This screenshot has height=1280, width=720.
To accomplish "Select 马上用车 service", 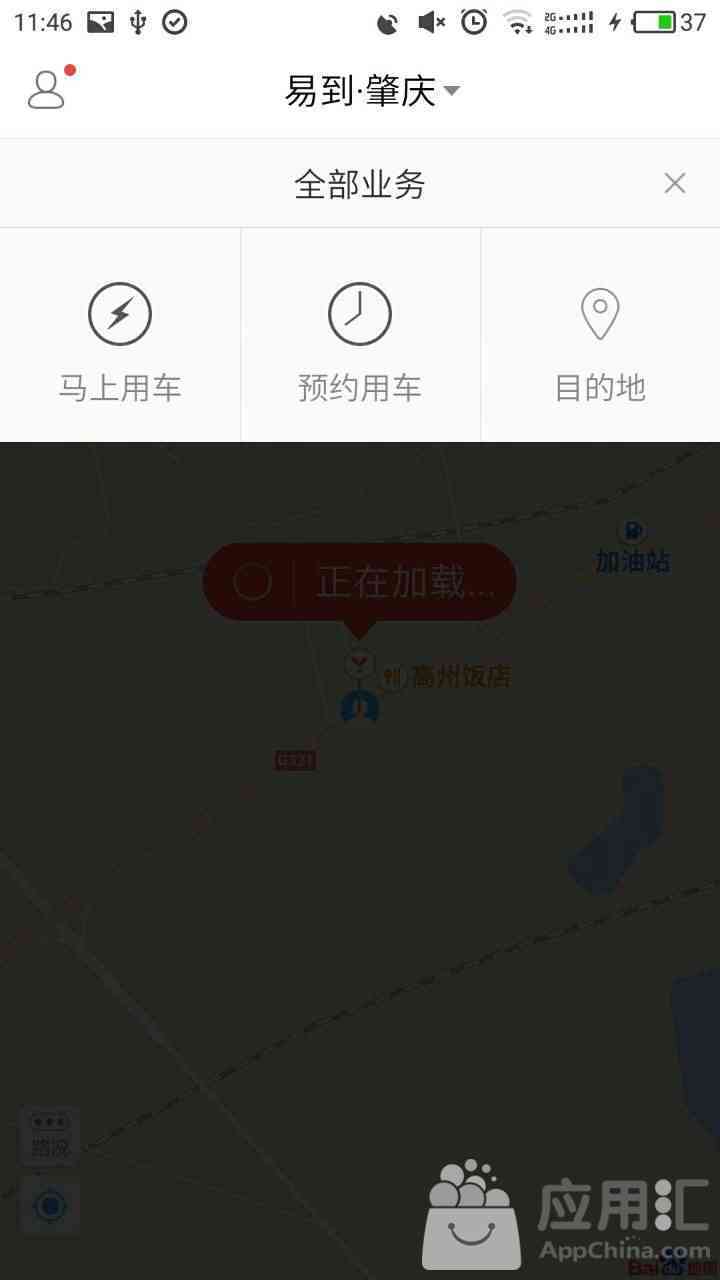I will 120,335.
